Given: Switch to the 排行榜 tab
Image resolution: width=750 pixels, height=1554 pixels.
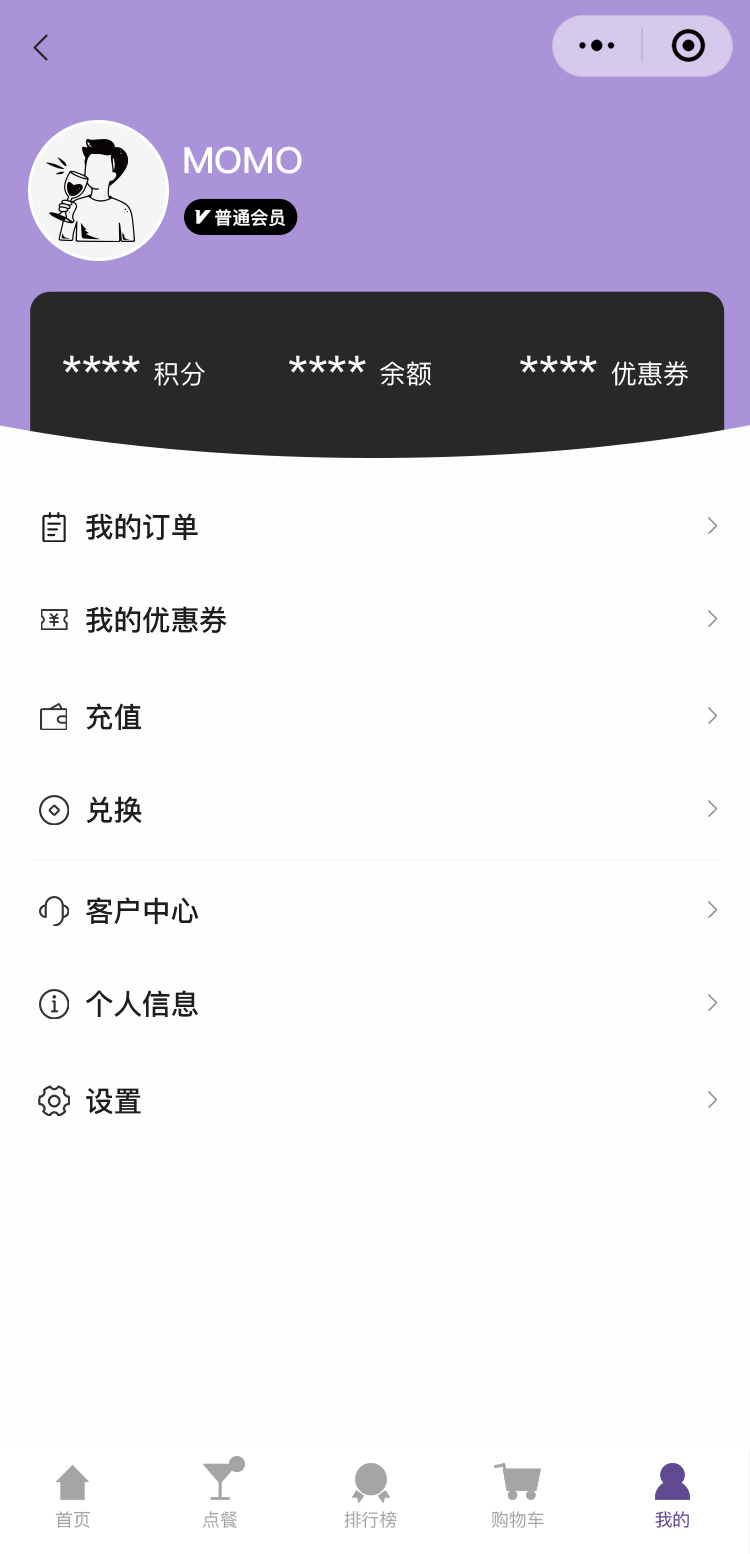Looking at the screenshot, I should point(370,1494).
